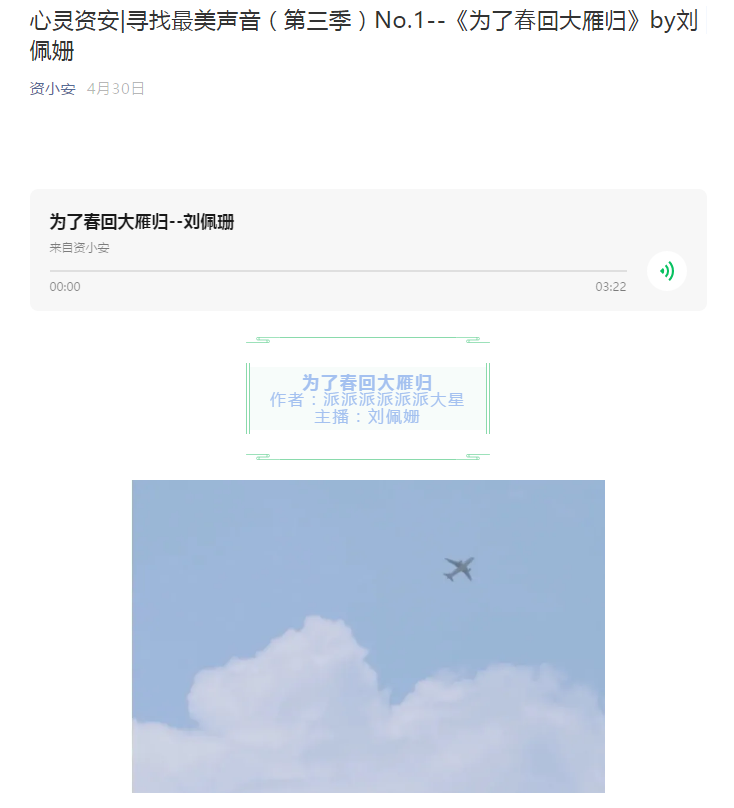Click the speaker waves inside the circle icon
The height and width of the screenshot is (808, 734).
(666, 270)
